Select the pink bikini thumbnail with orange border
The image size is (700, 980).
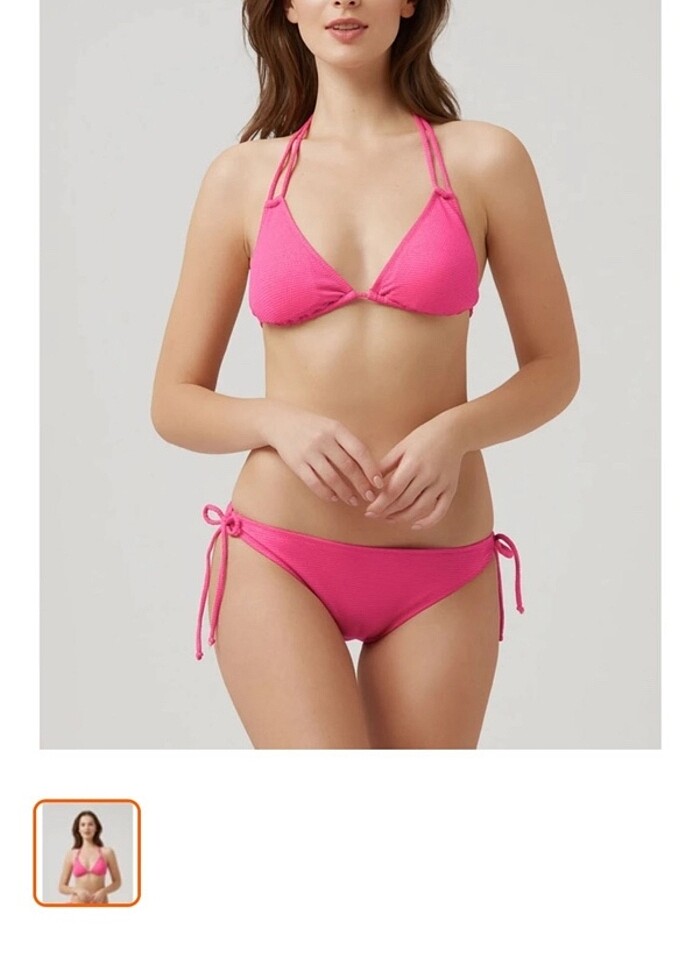click(x=87, y=853)
